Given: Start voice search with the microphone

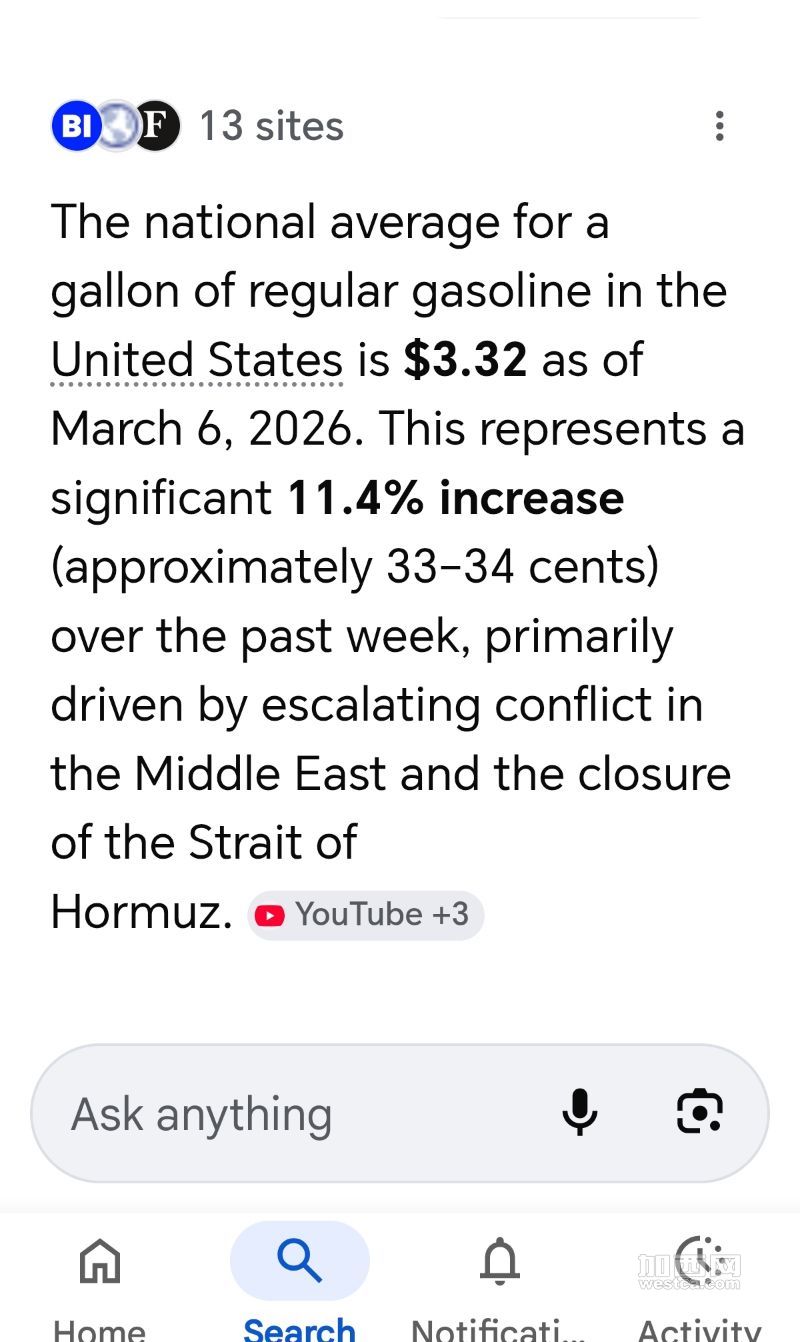Looking at the screenshot, I should pos(580,1113).
